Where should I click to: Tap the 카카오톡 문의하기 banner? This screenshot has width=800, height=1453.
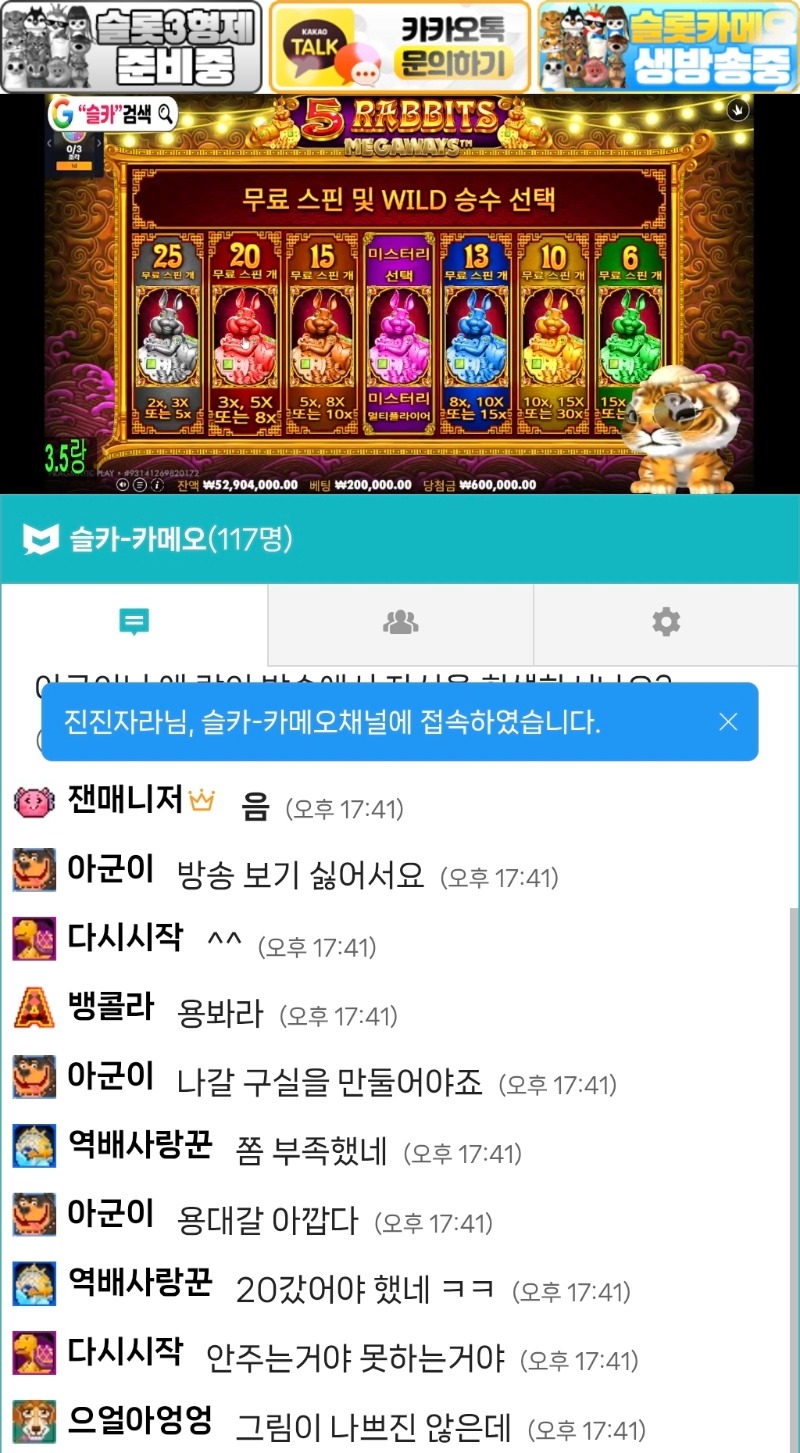[400, 47]
